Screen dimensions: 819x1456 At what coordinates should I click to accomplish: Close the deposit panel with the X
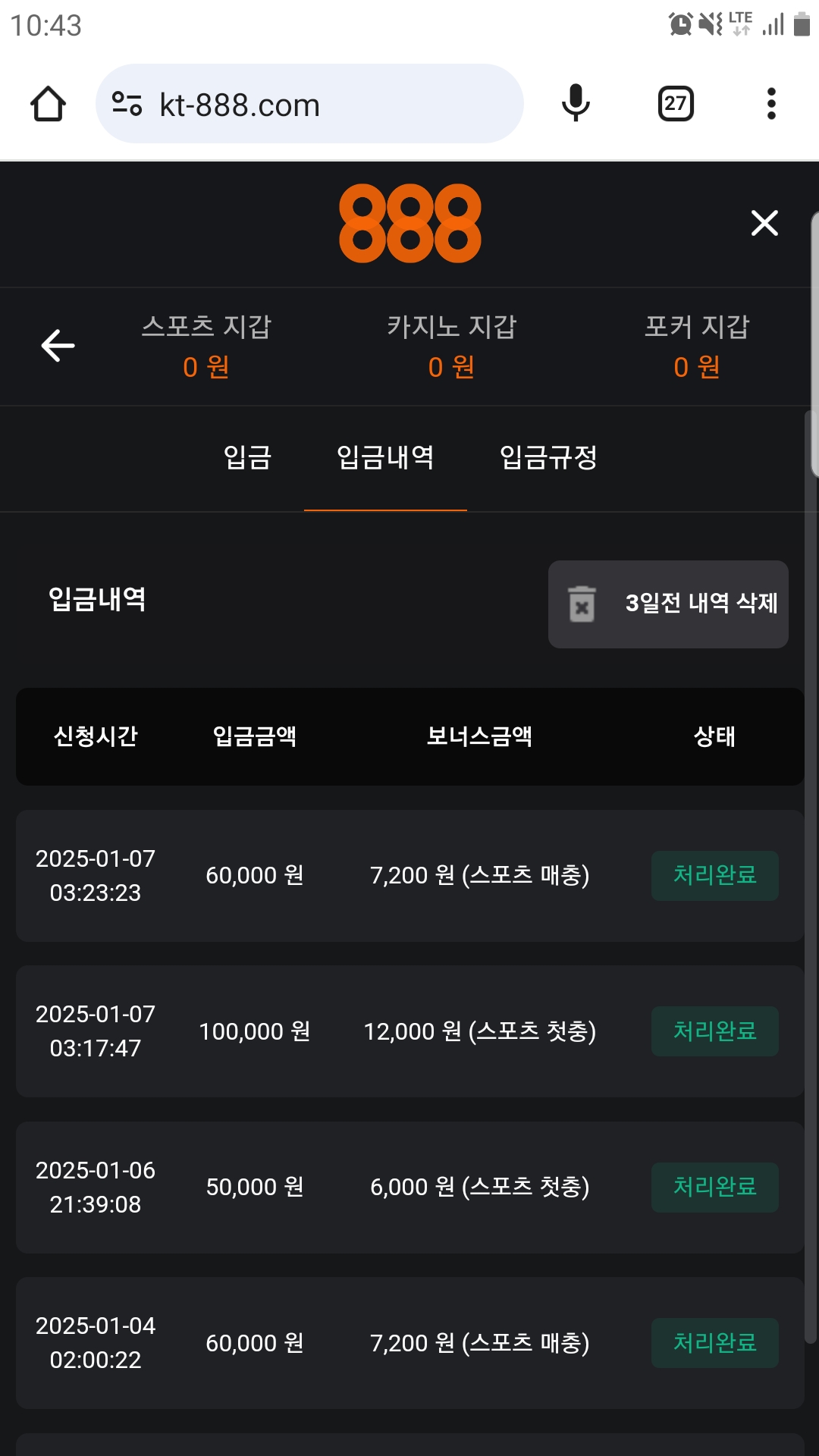pos(764,223)
